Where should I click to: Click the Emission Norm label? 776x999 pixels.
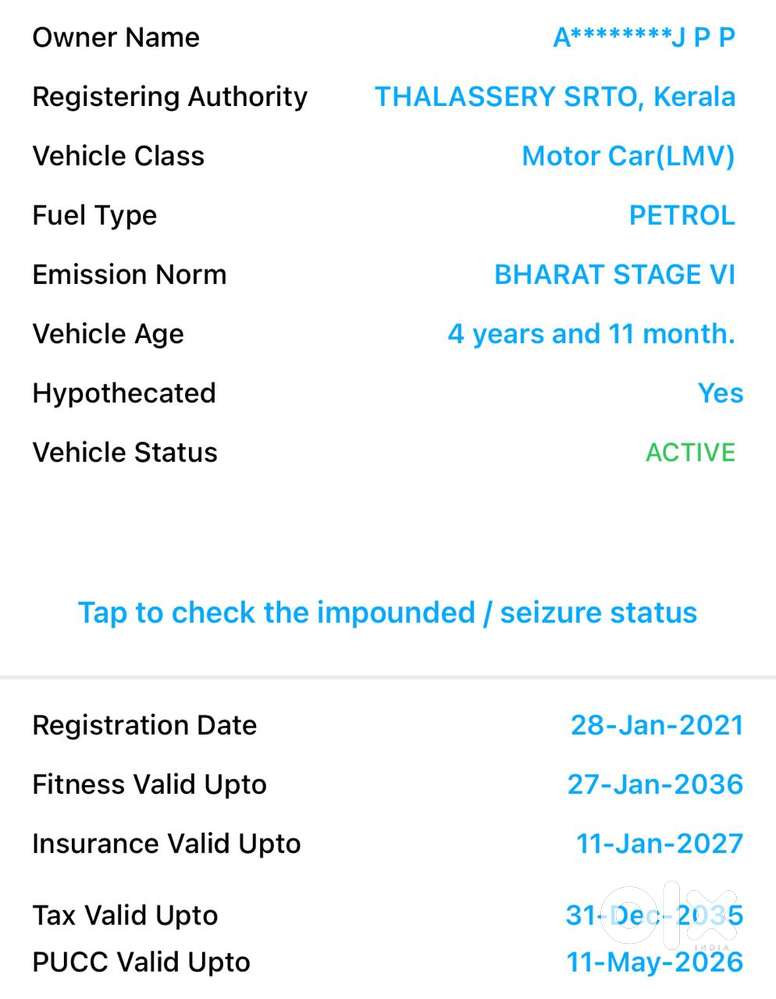coord(129,274)
